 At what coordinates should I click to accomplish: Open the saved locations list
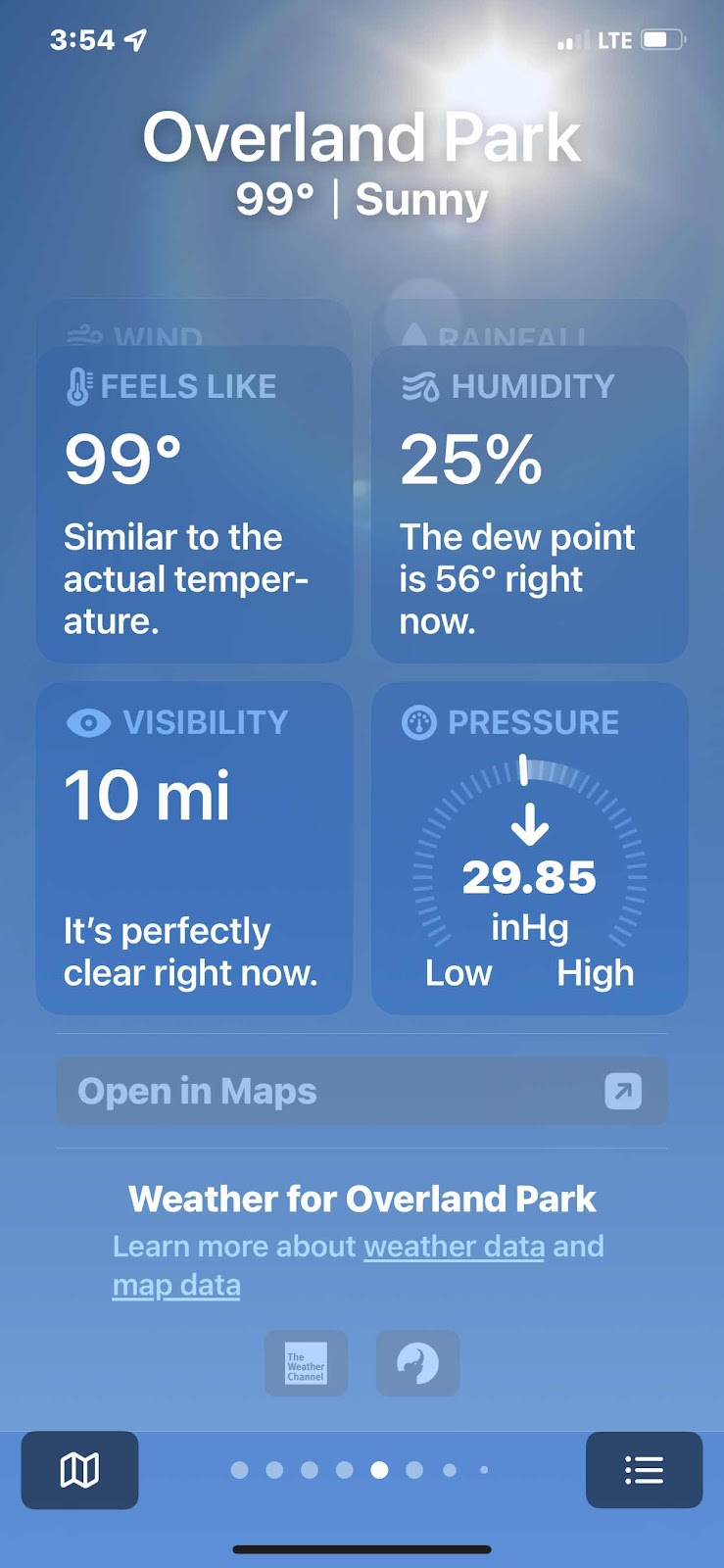coord(644,1469)
